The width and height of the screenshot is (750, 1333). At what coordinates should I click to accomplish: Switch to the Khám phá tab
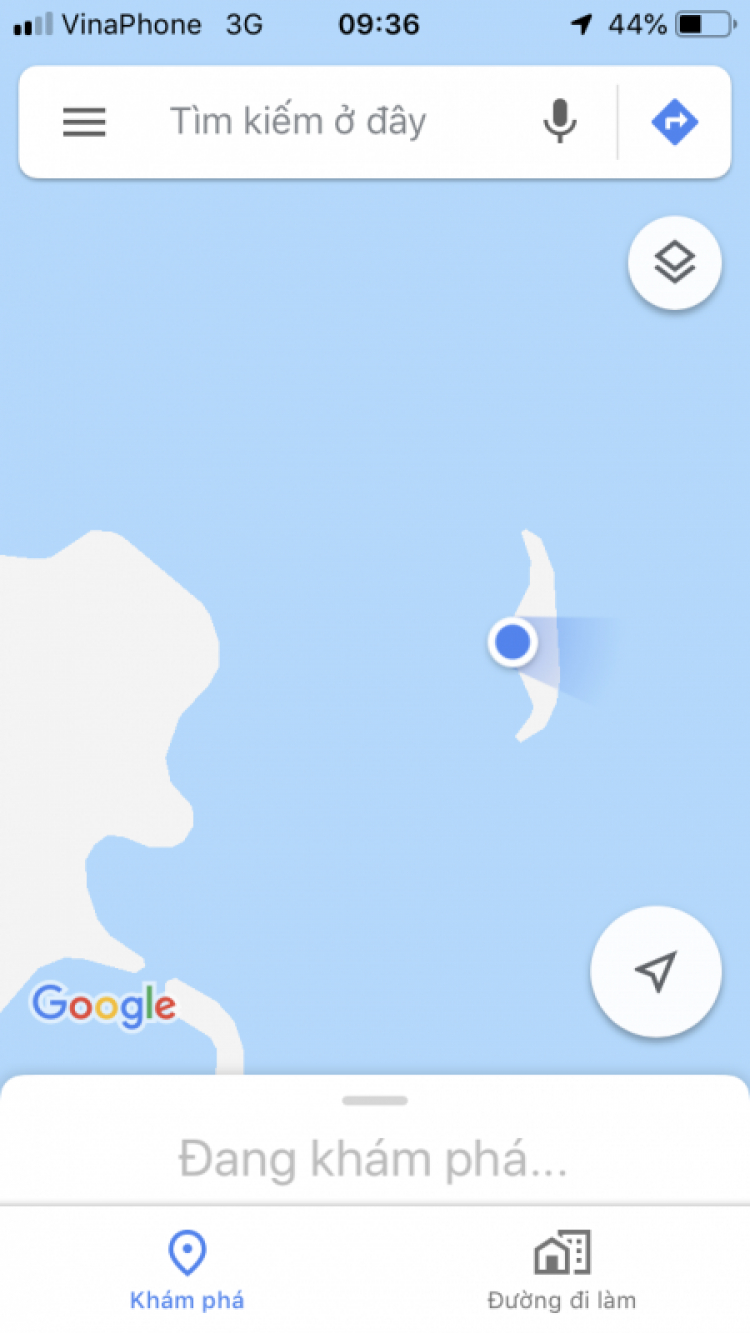tap(187, 1270)
